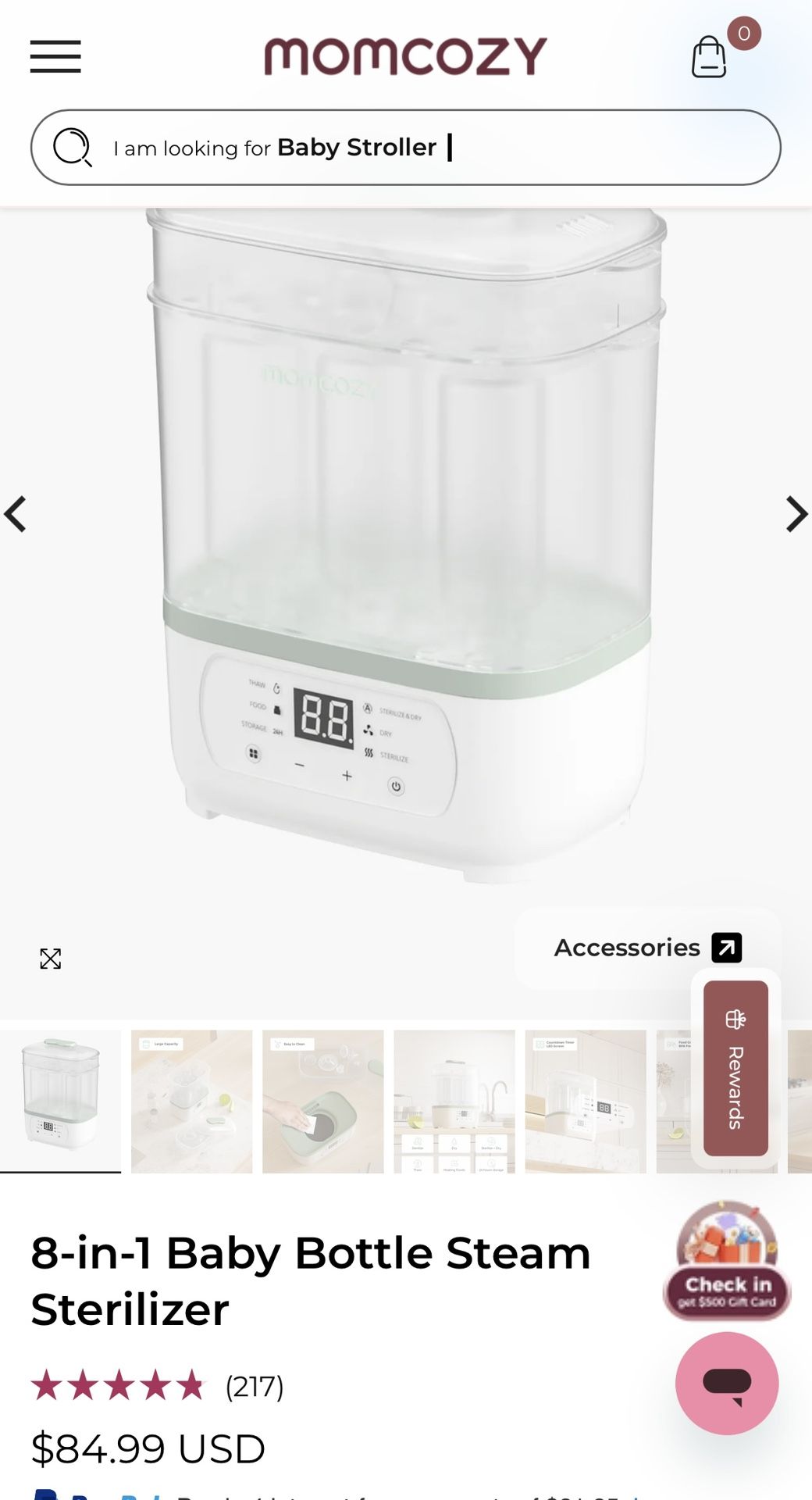The image size is (812, 1500).
Task: Open the chat support bubble
Action: [x=726, y=1383]
